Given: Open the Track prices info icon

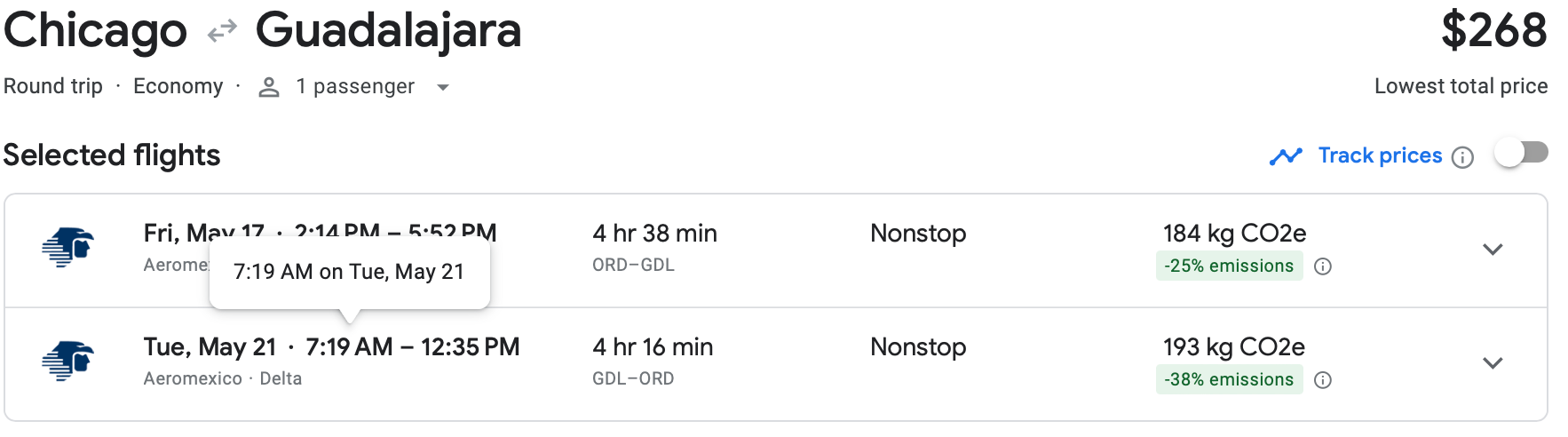Looking at the screenshot, I should click(x=1462, y=157).
